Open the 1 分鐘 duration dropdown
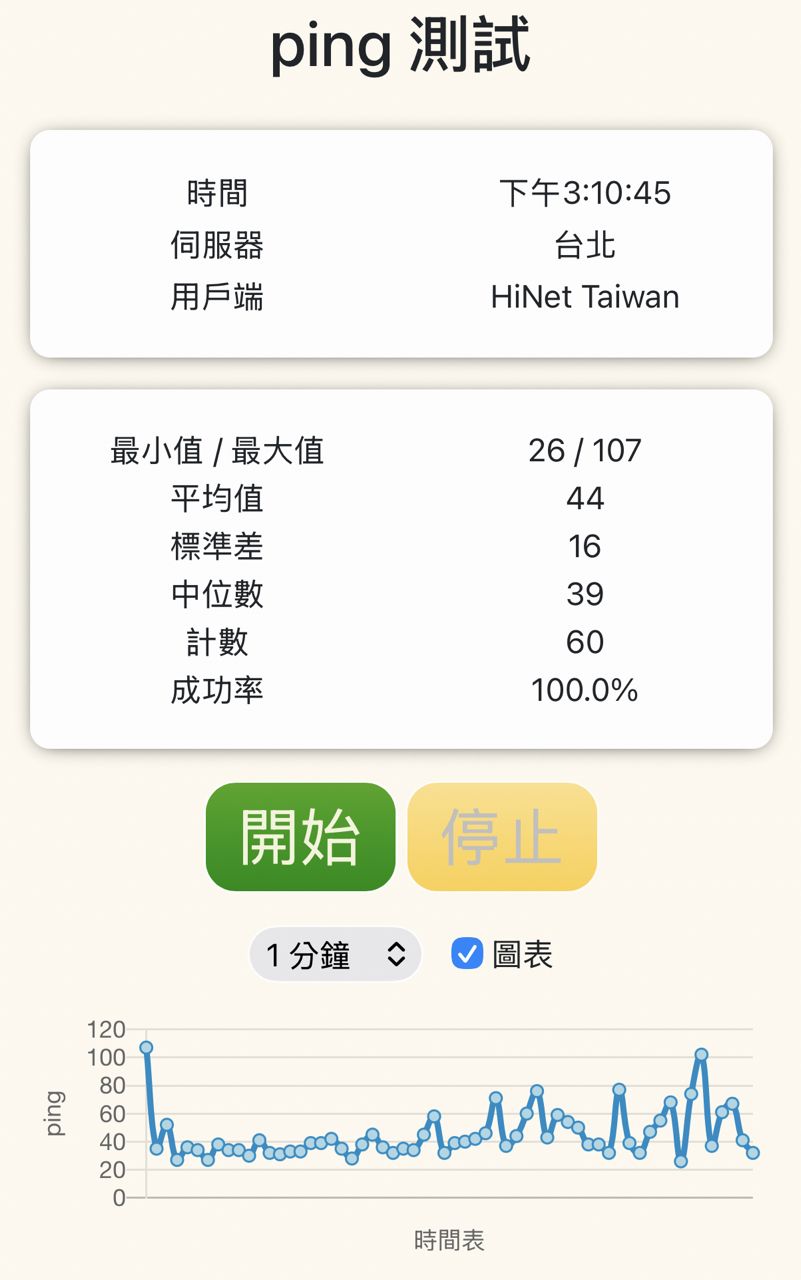This screenshot has height=1280, width=801. click(x=335, y=955)
